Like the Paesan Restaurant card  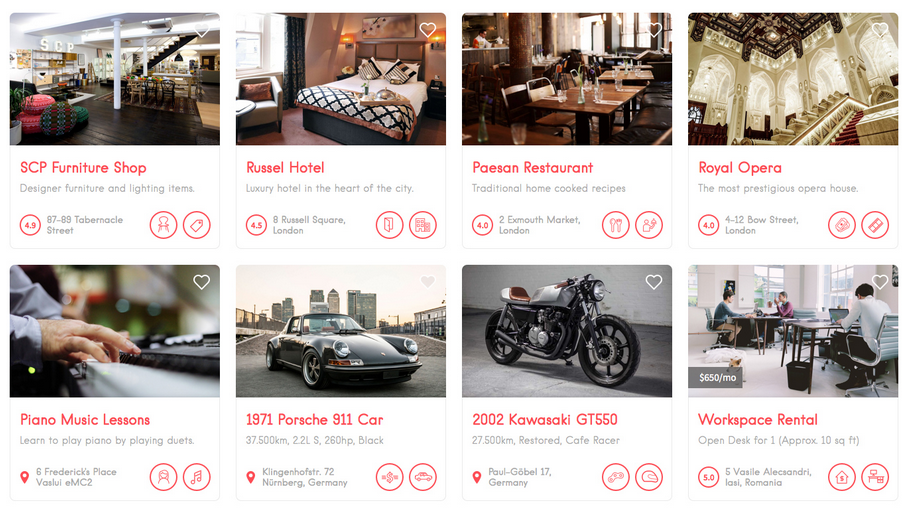tap(654, 31)
